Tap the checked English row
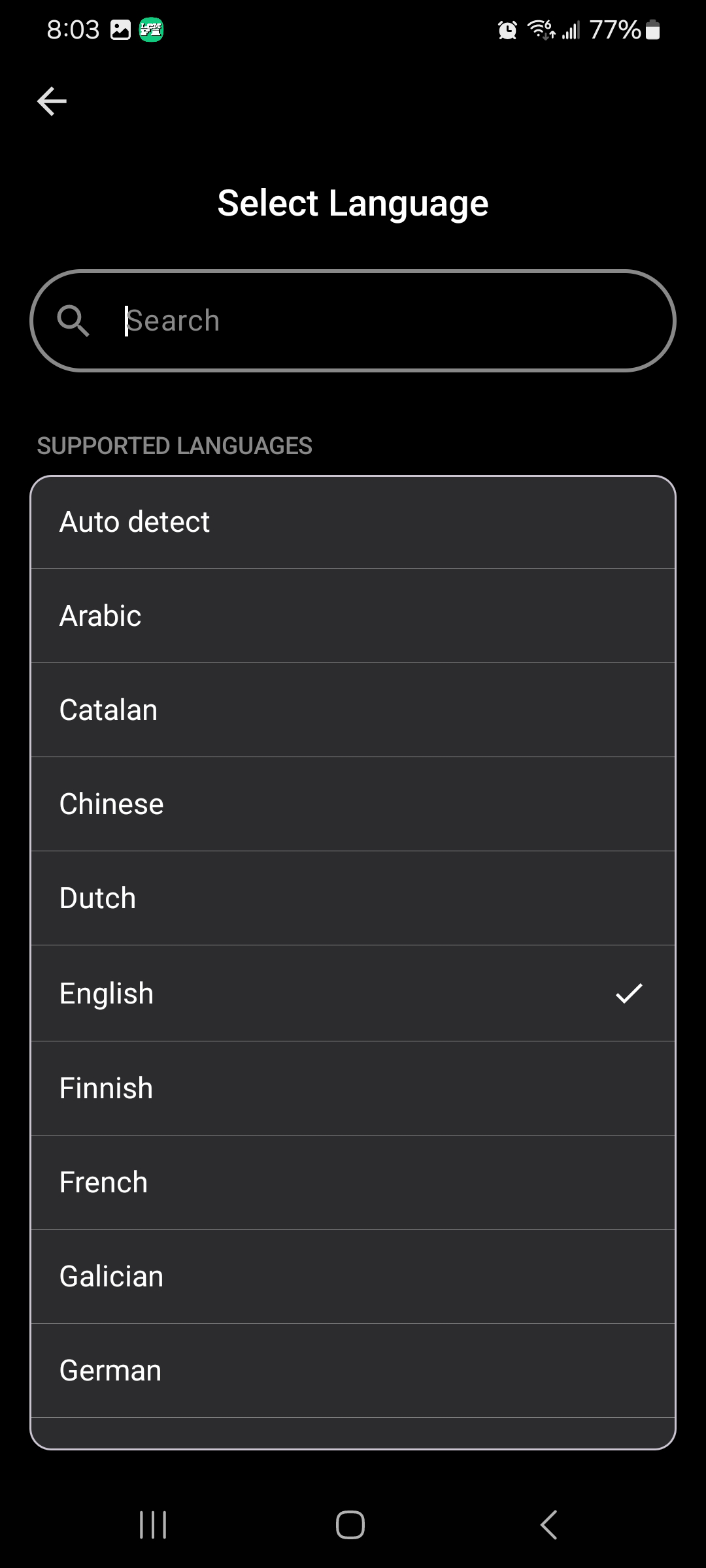Image resolution: width=706 pixels, height=1568 pixels. click(353, 993)
